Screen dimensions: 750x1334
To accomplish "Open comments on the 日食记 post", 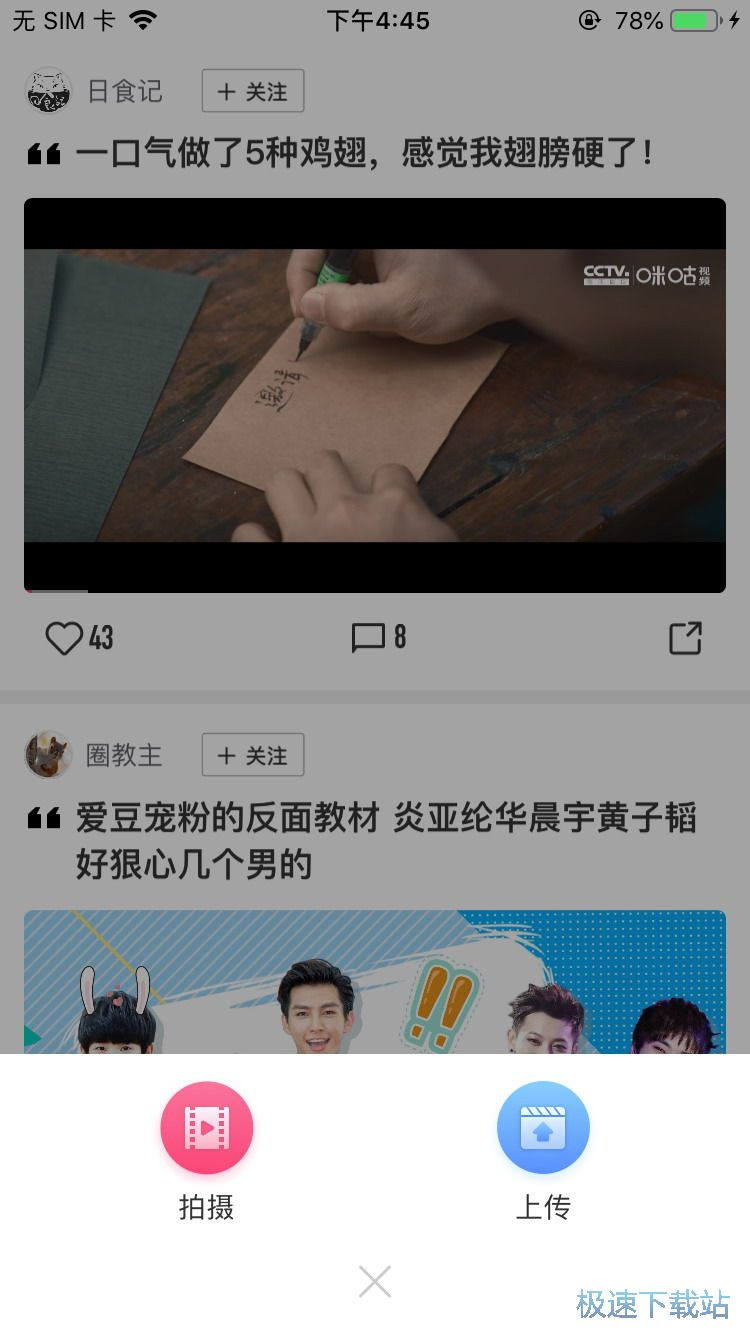I will pyautogui.click(x=369, y=638).
